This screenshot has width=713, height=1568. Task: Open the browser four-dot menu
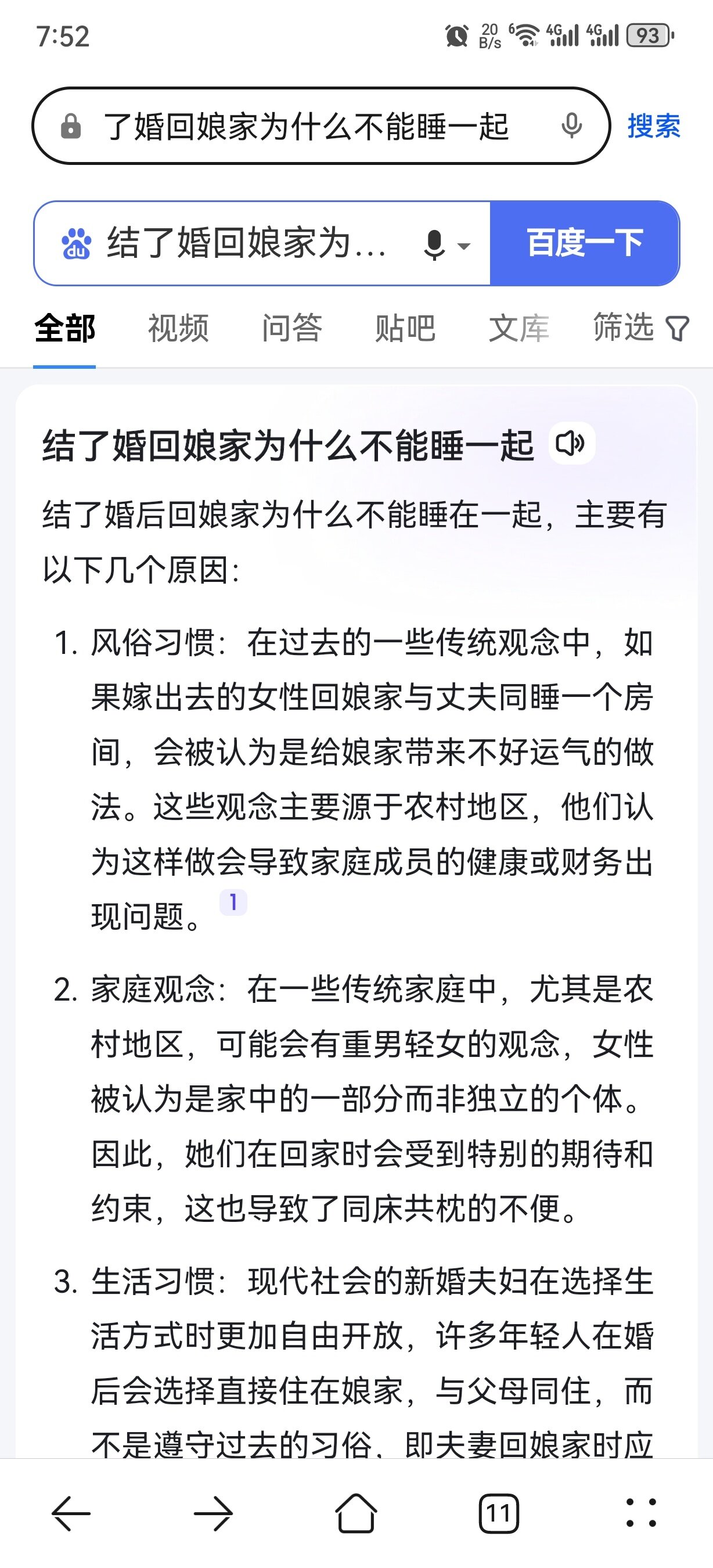pos(641,1513)
